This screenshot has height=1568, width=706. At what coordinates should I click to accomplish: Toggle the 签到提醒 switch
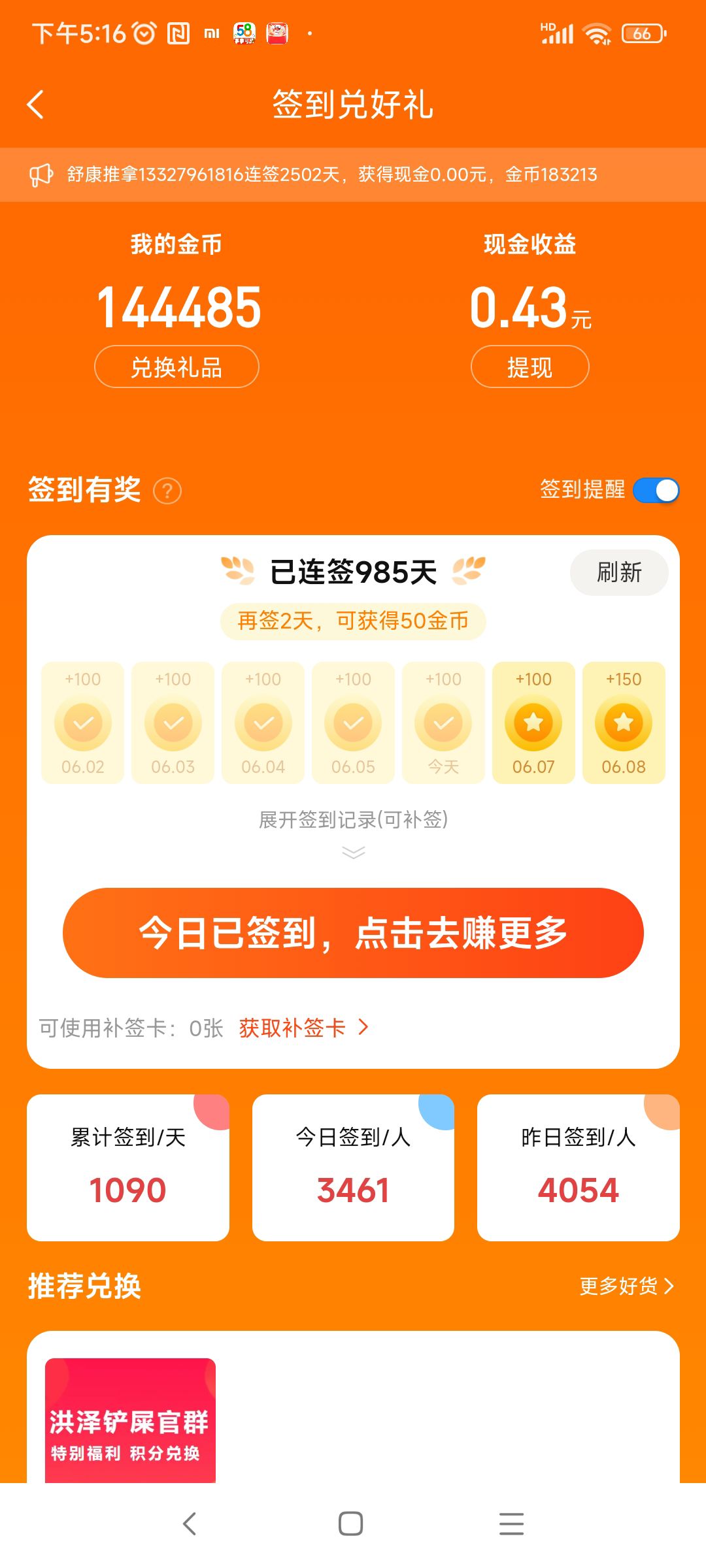coord(656,491)
